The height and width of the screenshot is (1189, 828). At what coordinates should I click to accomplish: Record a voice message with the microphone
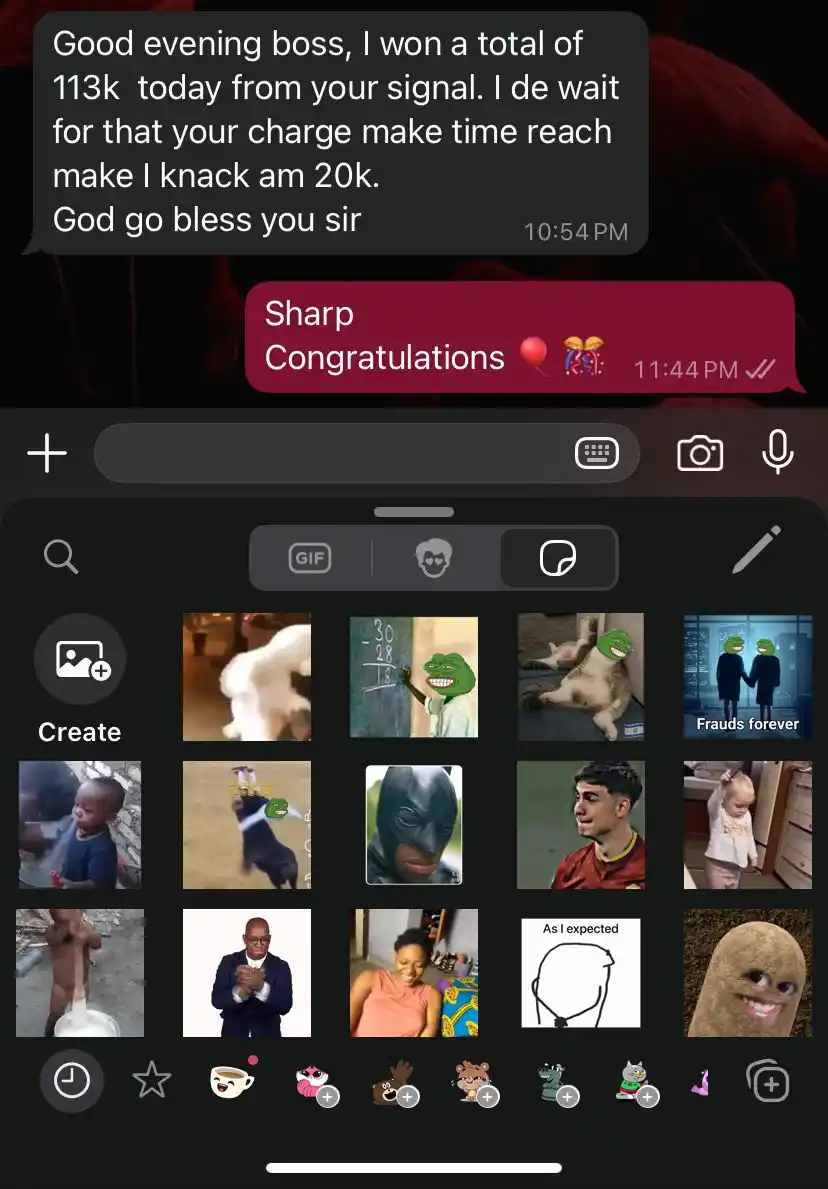[777, 453]
